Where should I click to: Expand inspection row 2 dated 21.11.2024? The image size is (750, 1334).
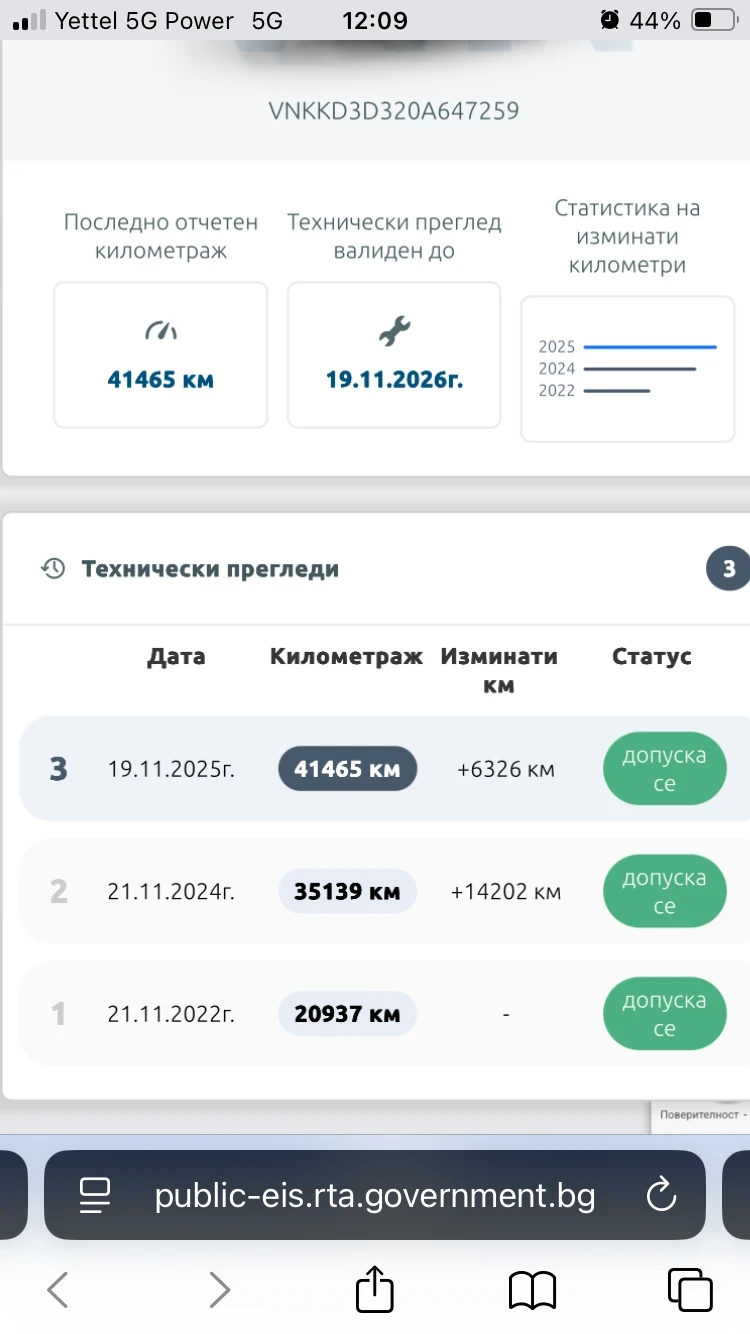[300, 891]
